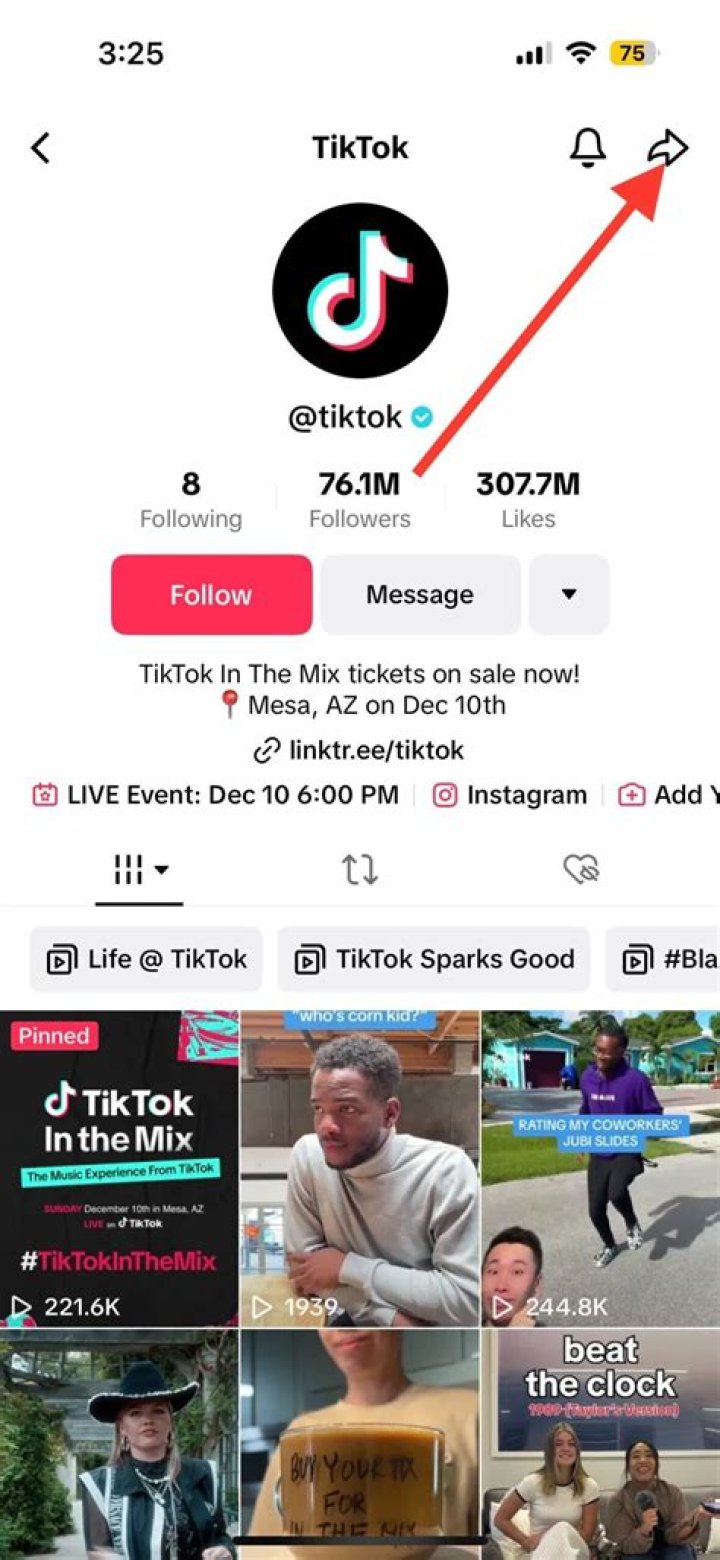This screenshot has width=720, height=1560.
Task: View the LIVE Event on Dec 10
Action: pos(216,796)
